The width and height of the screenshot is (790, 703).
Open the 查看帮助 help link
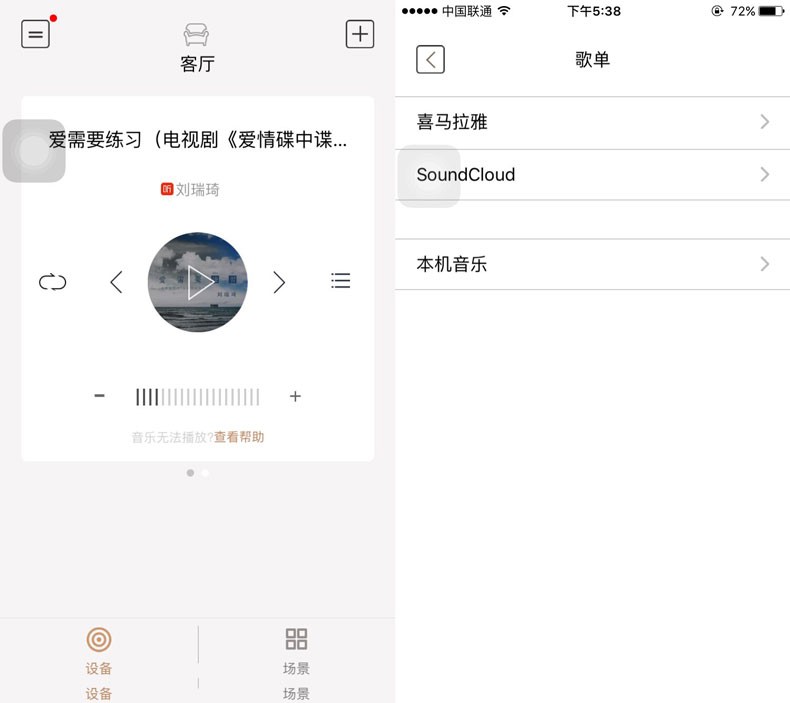[x=239, y=437]
